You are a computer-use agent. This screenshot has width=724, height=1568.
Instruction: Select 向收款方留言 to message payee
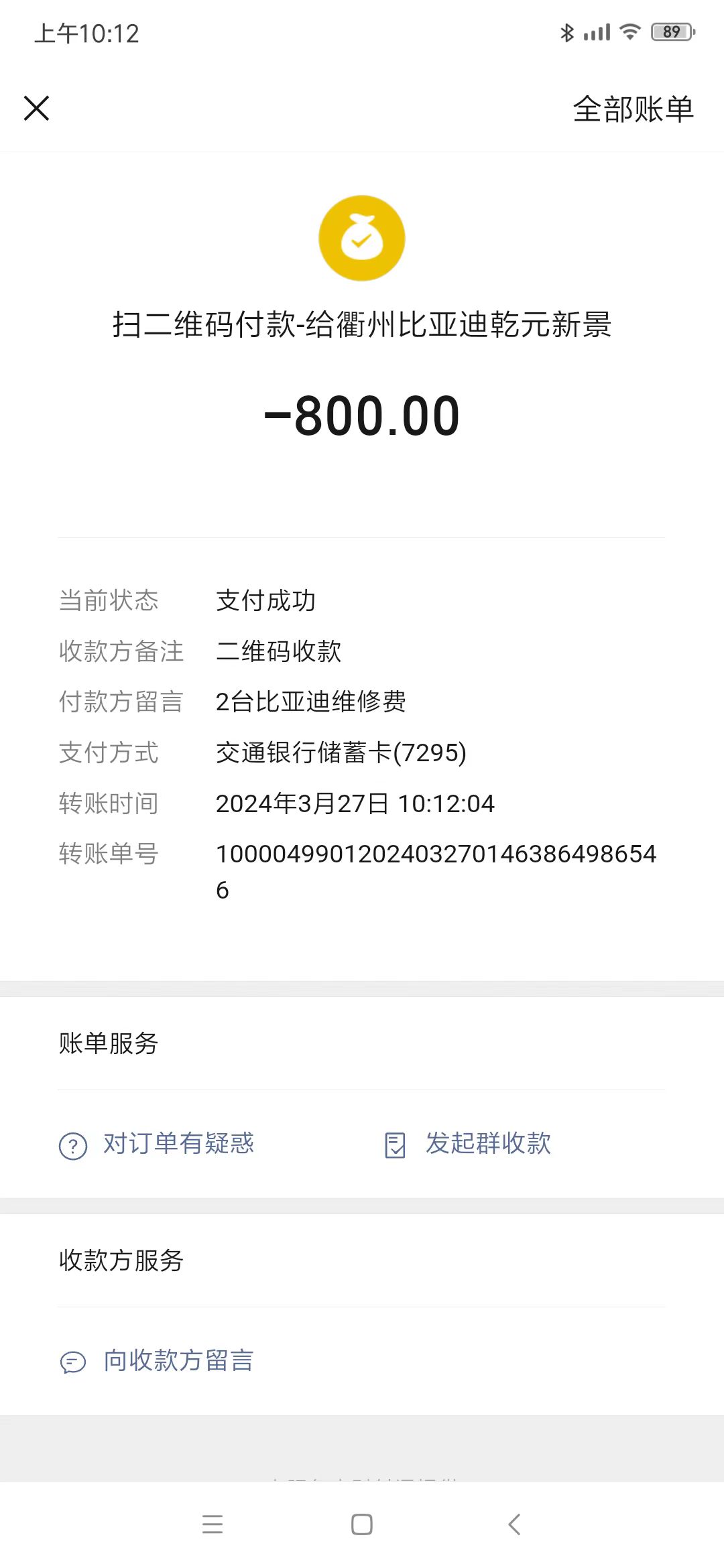pos(158,1361)
